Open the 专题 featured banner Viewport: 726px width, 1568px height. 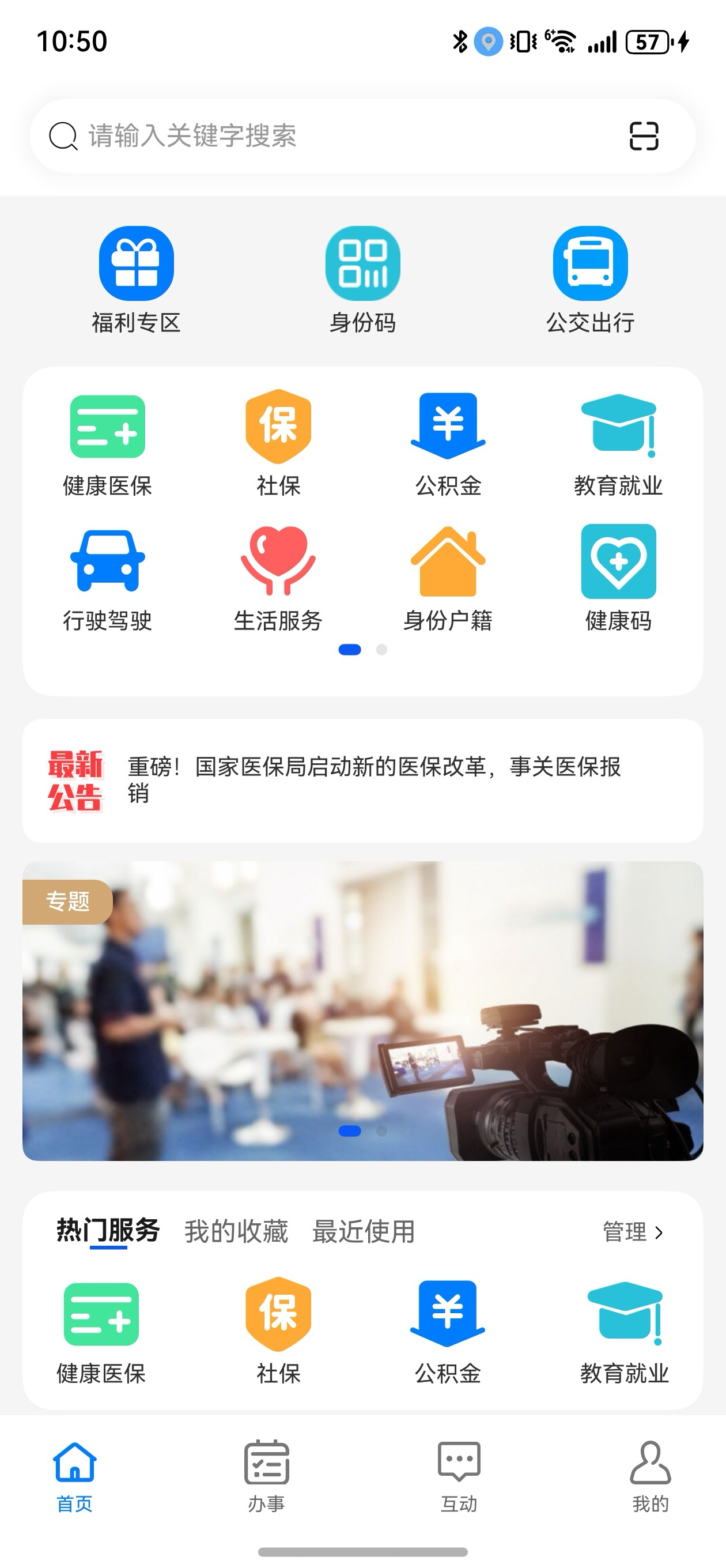point(362,1011)
